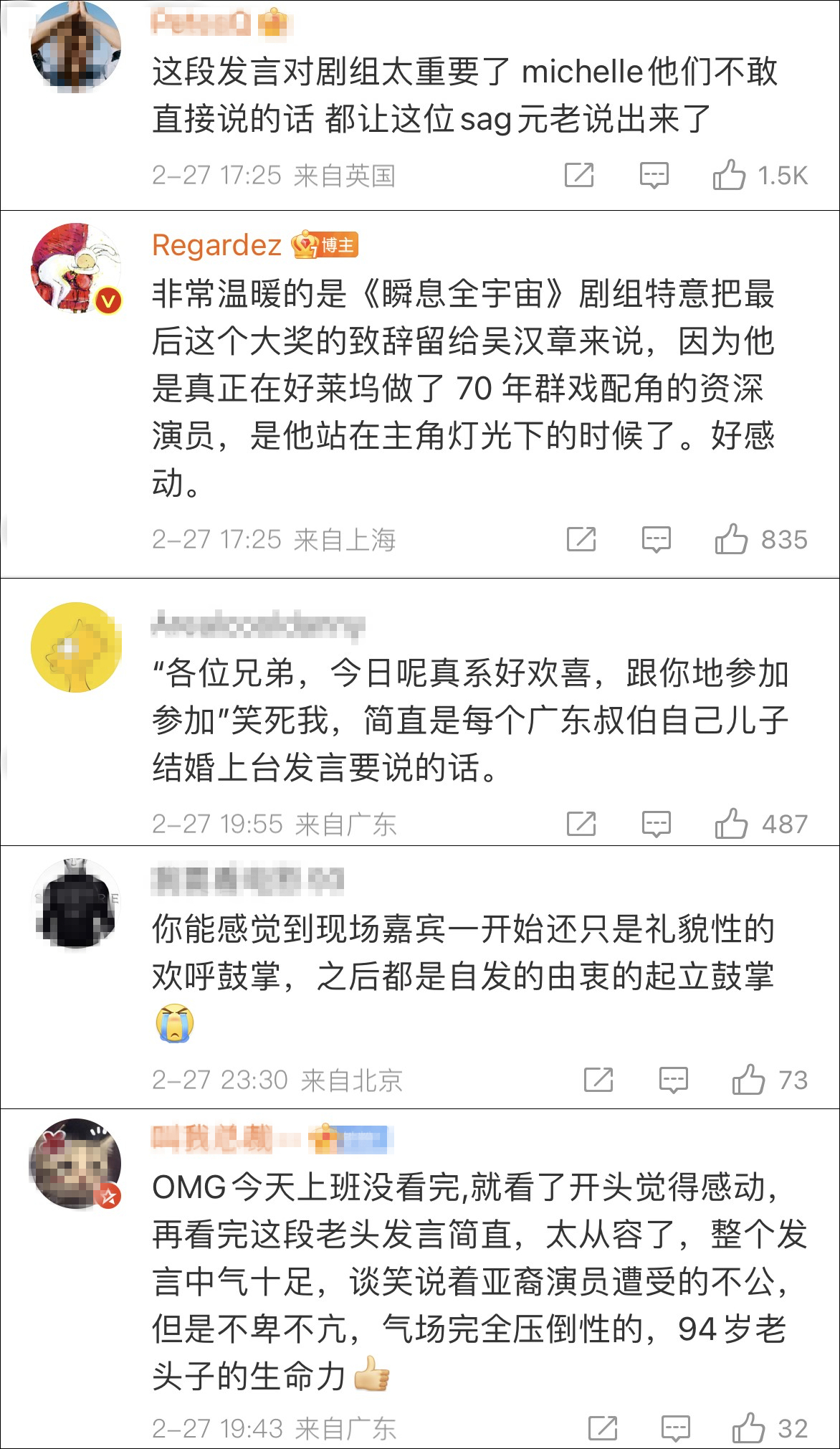840x1449 pixels.
Task: Reply to Regardez's comment
Action: pyautogui.click(x=656, y=539)
